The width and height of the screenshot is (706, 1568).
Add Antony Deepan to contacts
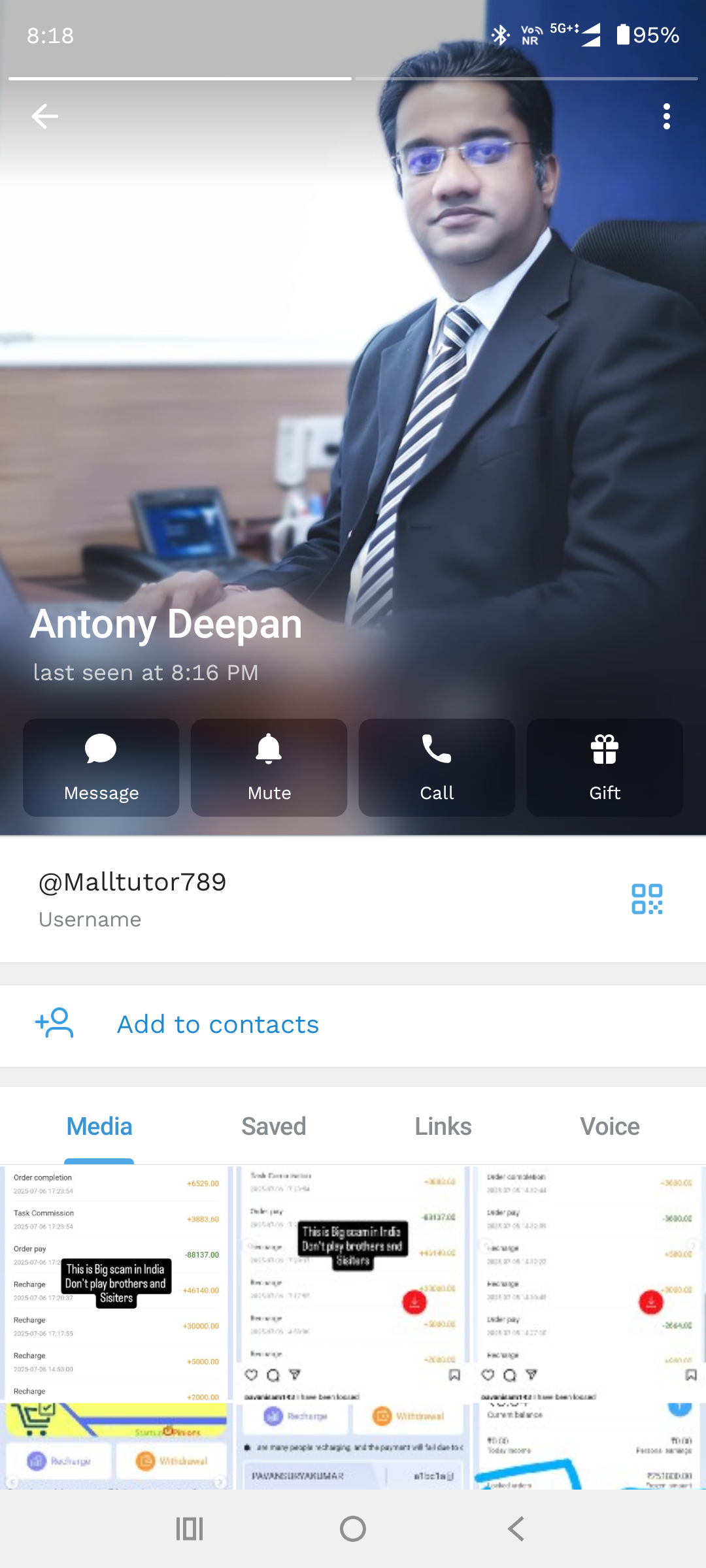point(217,1024)
